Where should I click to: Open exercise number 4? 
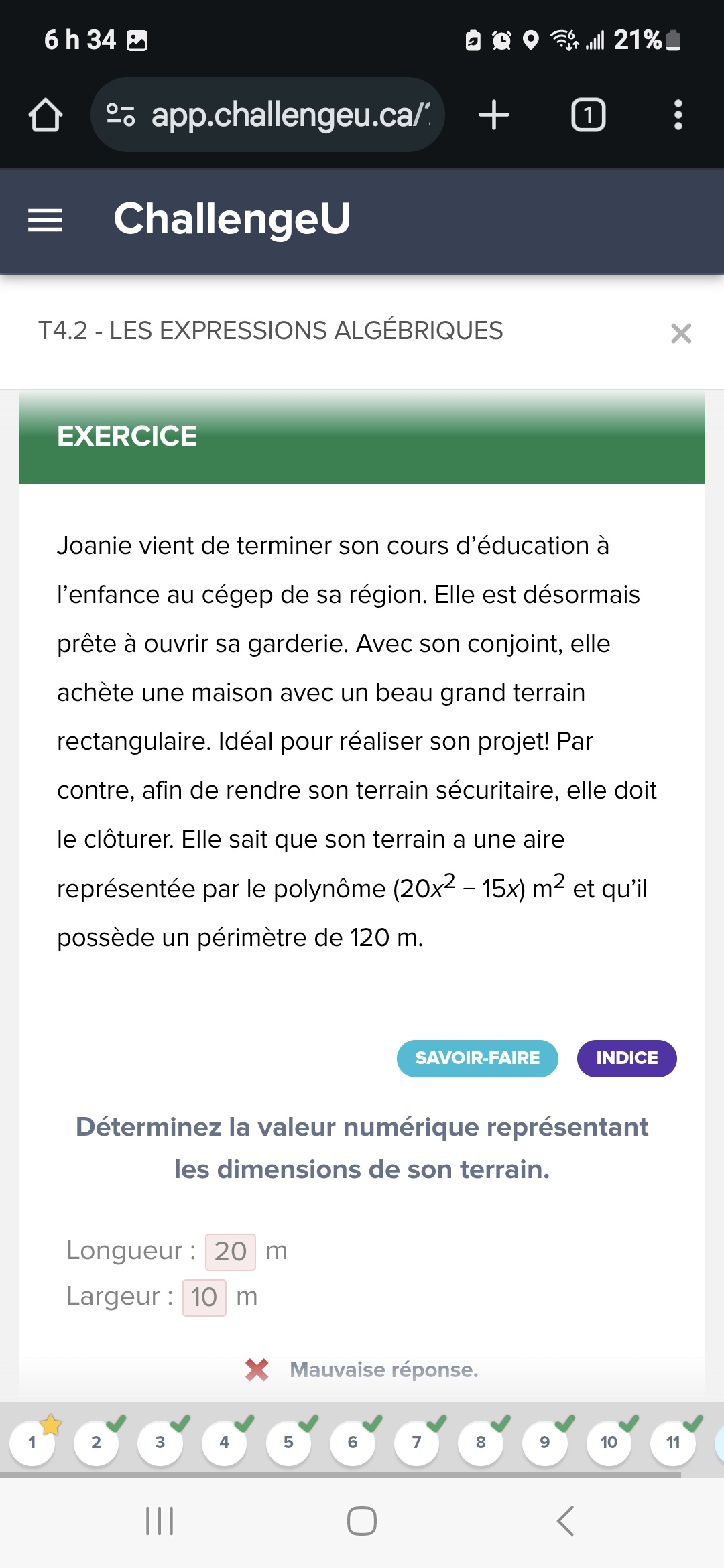pos(224,1443)
